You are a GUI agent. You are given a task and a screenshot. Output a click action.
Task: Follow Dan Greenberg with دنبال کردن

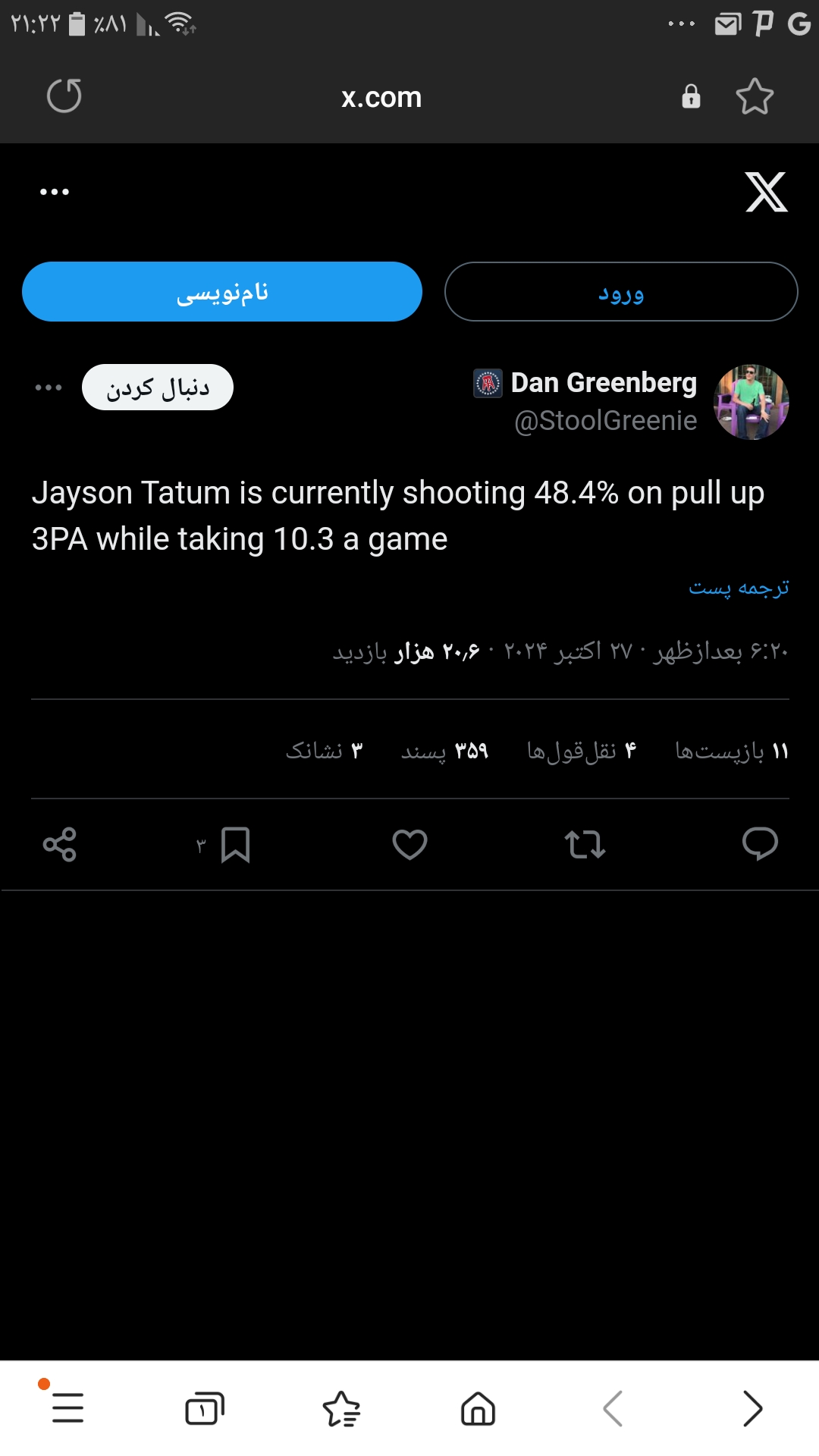(158, 388)
